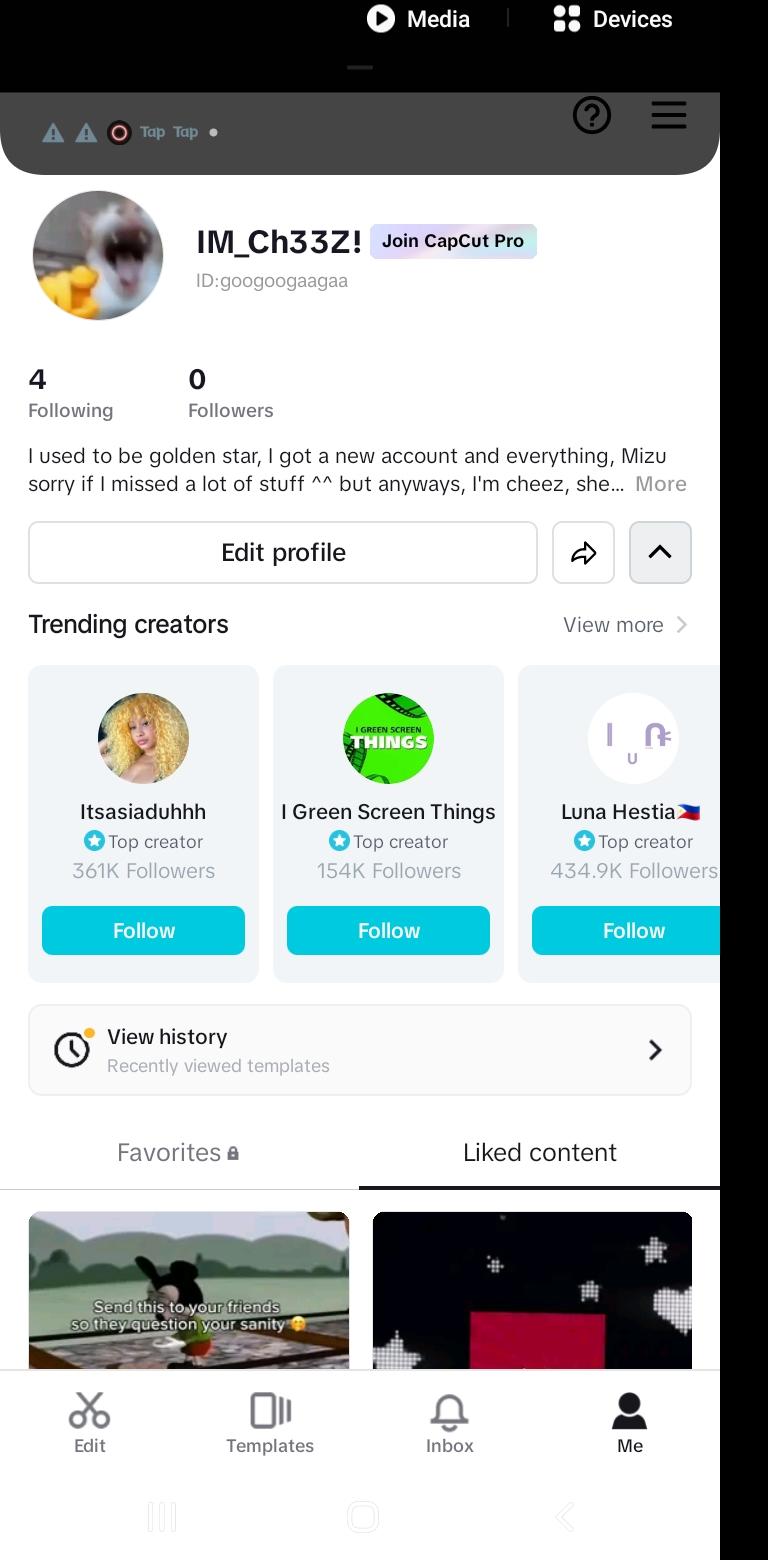Tap the clock icon on View history row

point(70,1049)
